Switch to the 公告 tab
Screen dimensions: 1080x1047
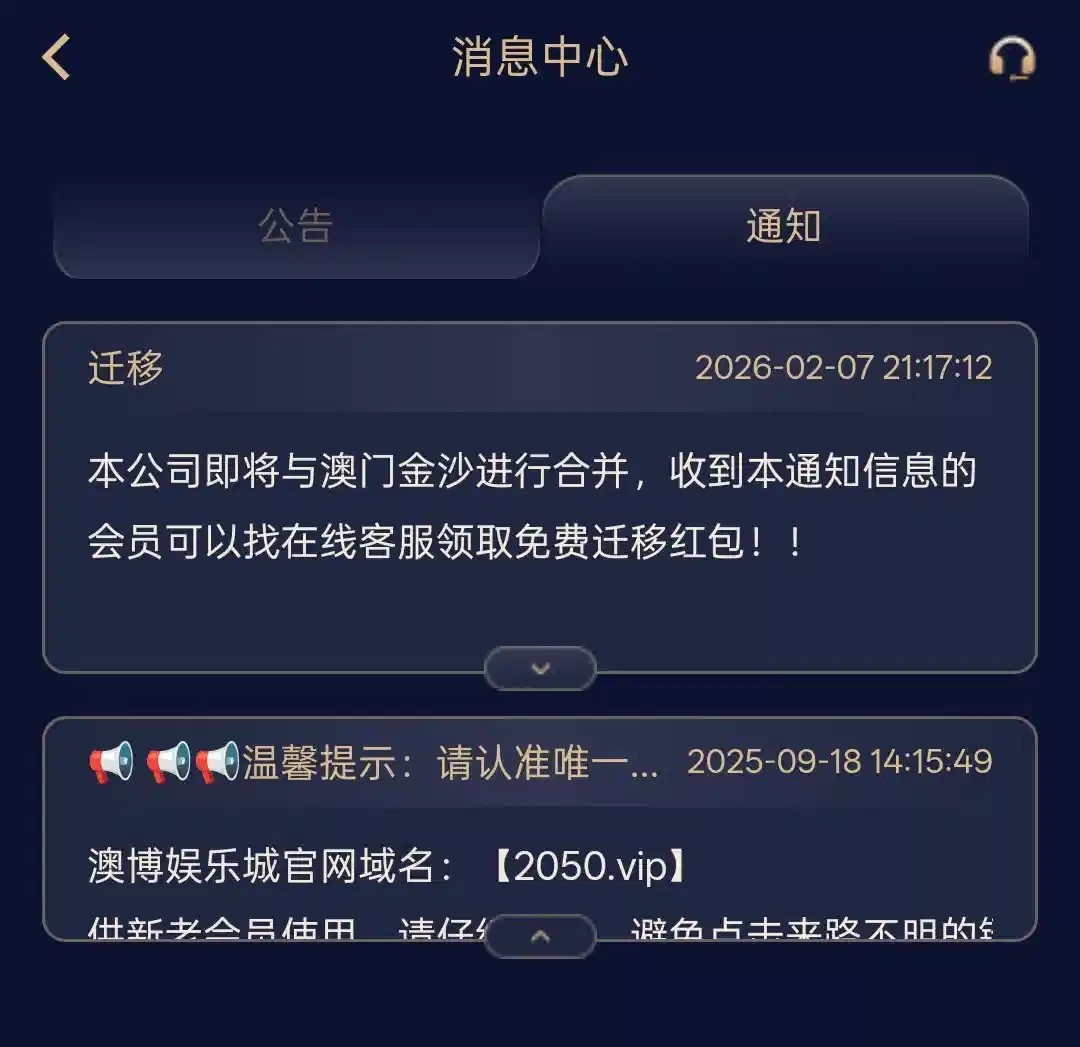[295, 226]
